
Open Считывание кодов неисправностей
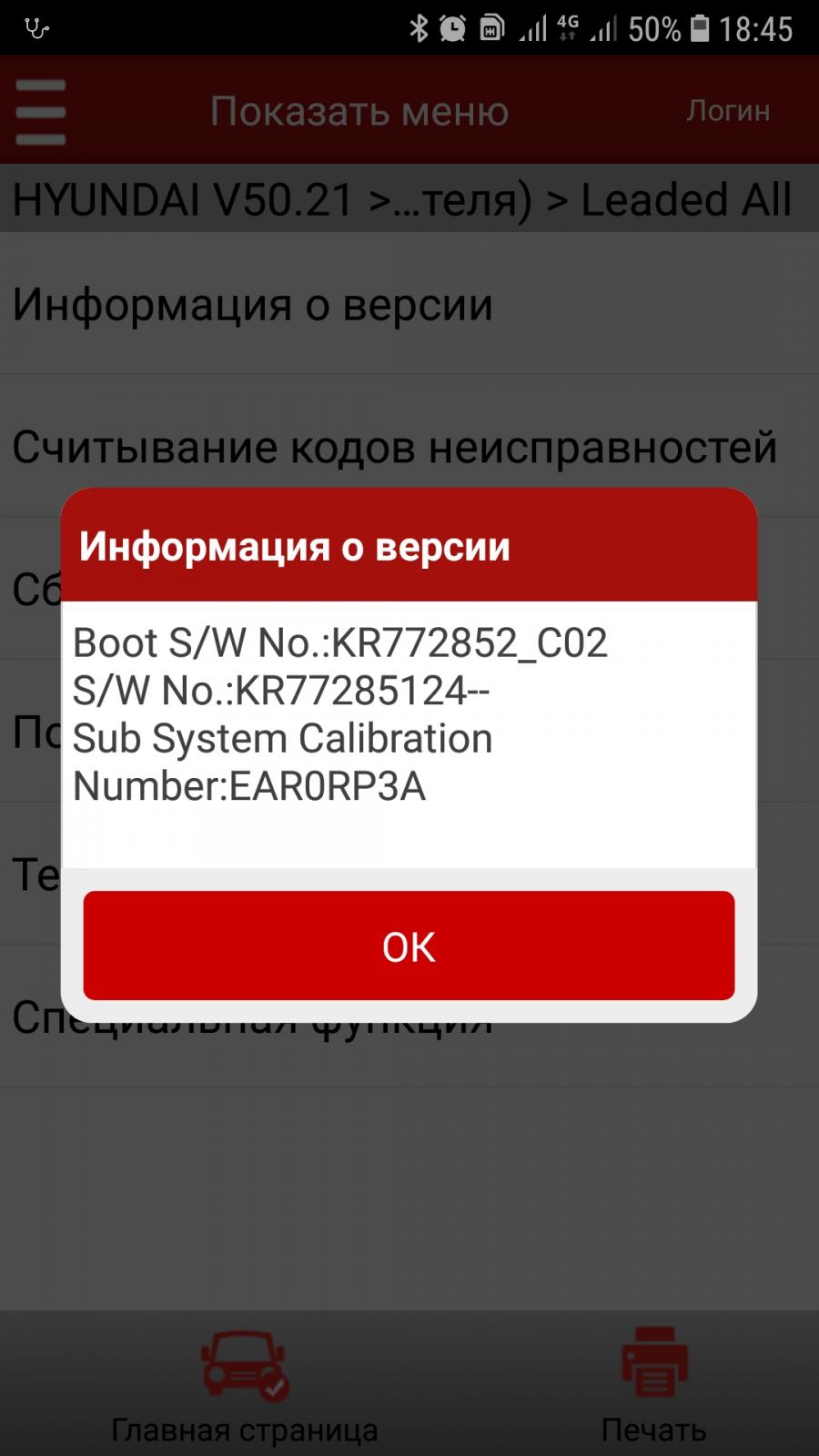[x=394, y=447]
